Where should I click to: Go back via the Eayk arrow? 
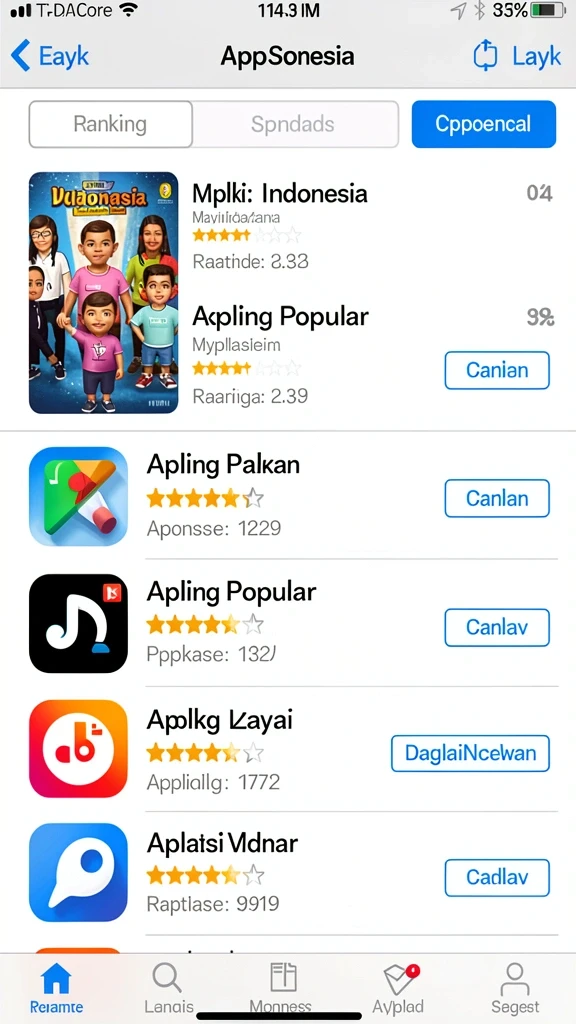click(50, 56)
